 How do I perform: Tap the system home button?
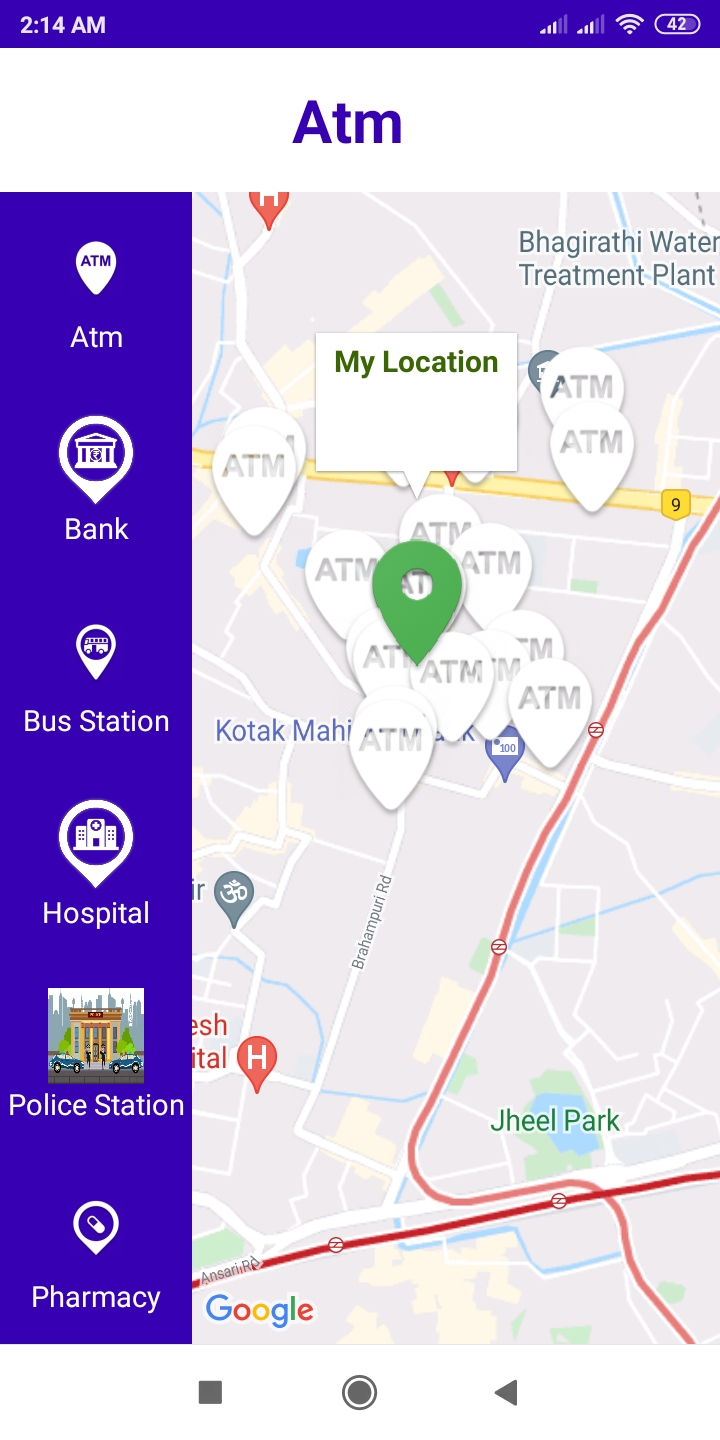[x=359, y=1392]
